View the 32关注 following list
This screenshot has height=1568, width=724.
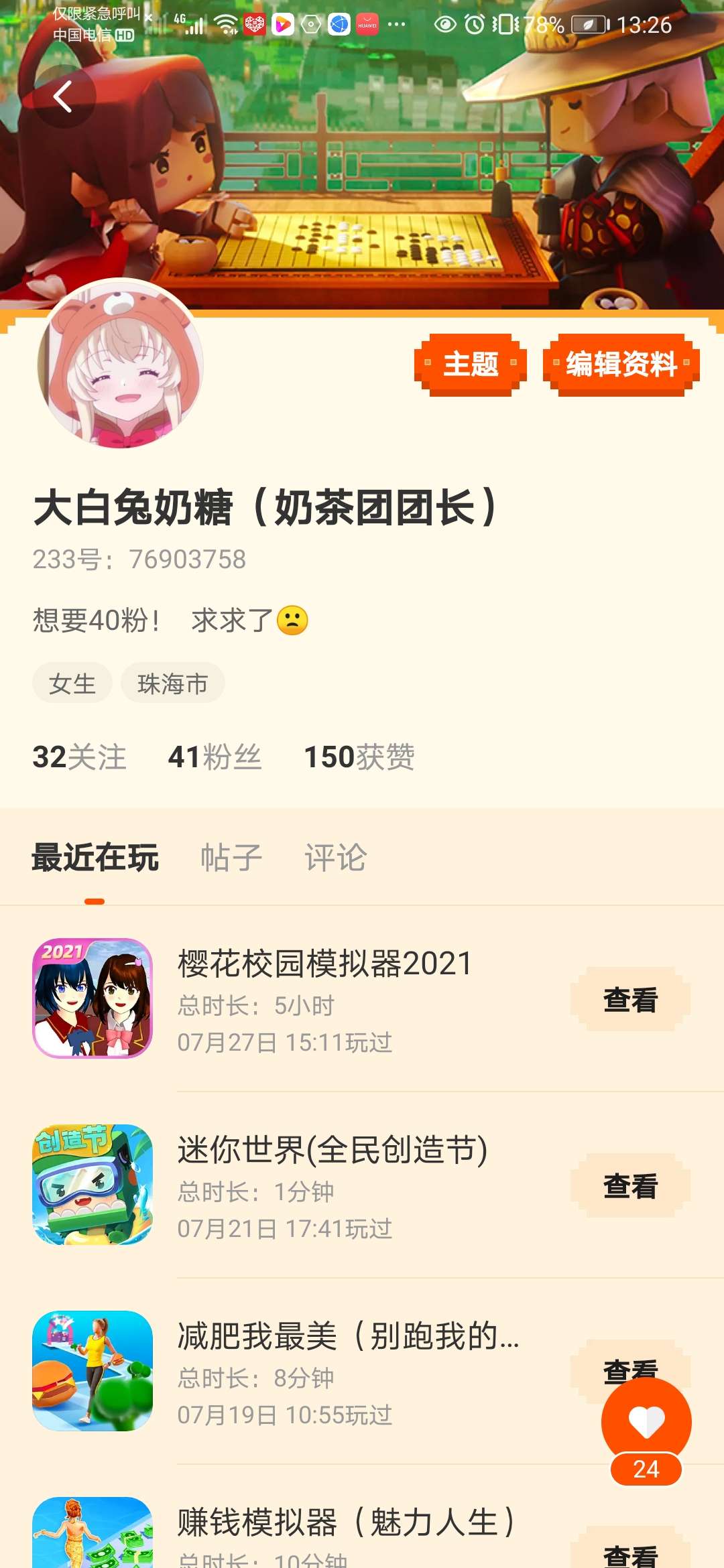click(79, 757)
